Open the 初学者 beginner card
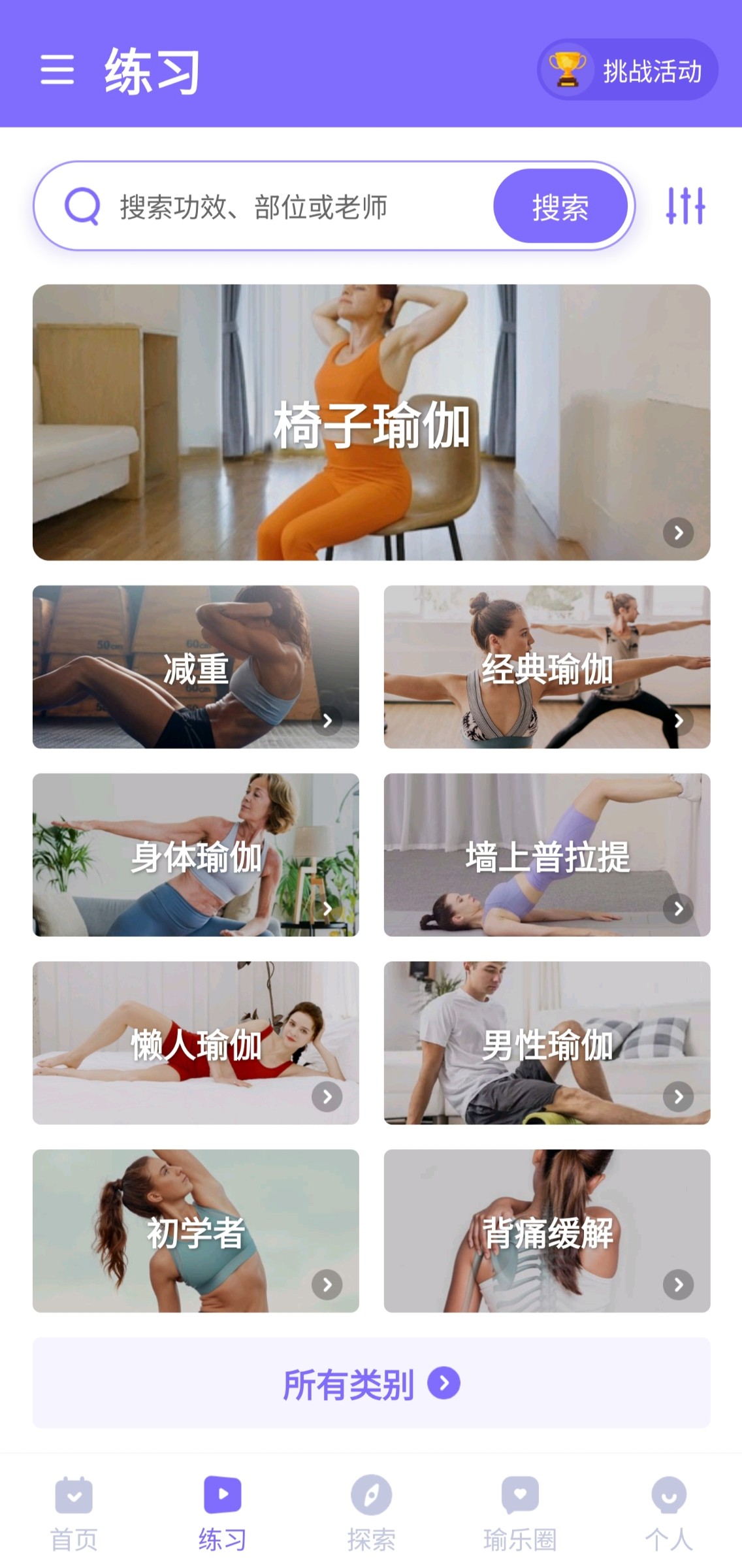Screen dimensions: 742x1568 tap(195, 1231)
